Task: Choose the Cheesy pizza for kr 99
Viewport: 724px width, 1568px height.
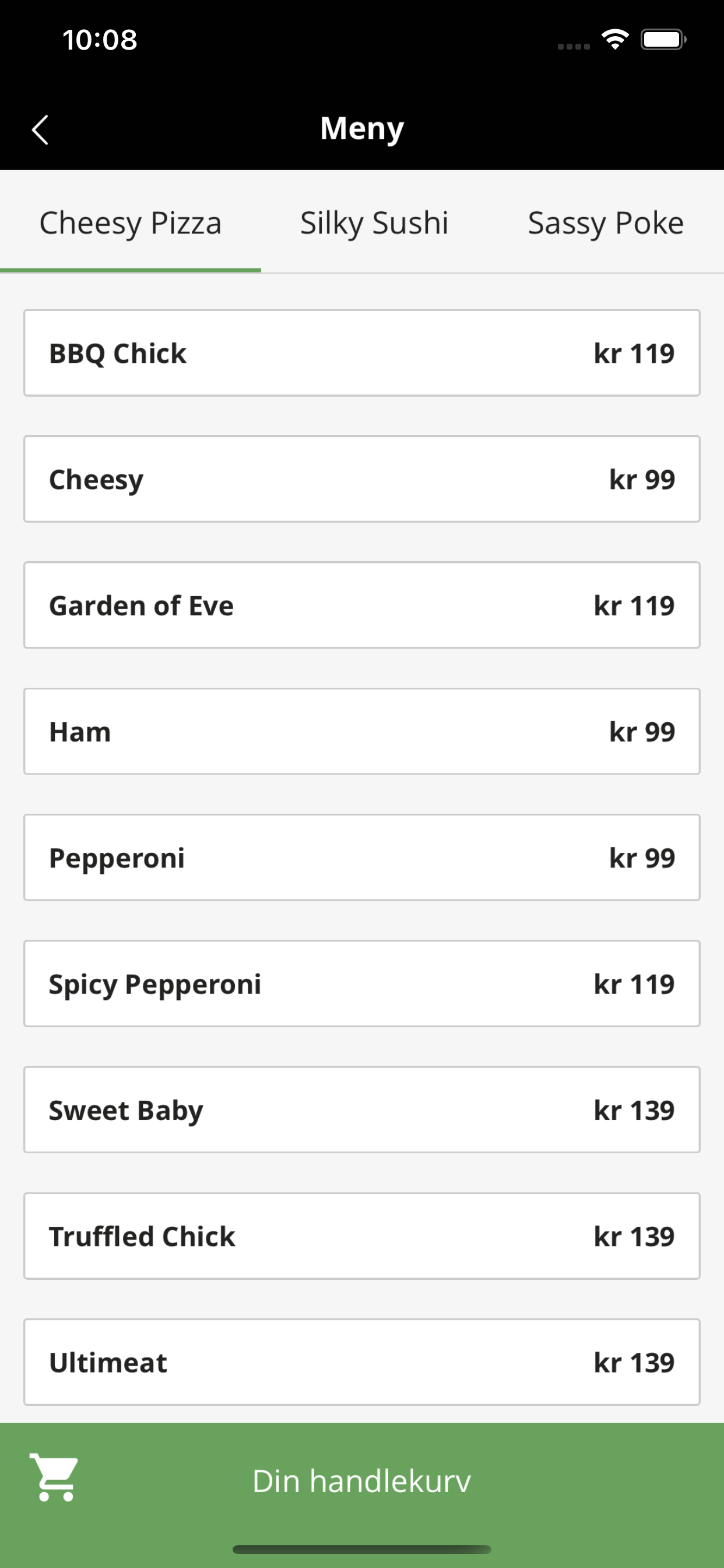Action: point(362,479)
